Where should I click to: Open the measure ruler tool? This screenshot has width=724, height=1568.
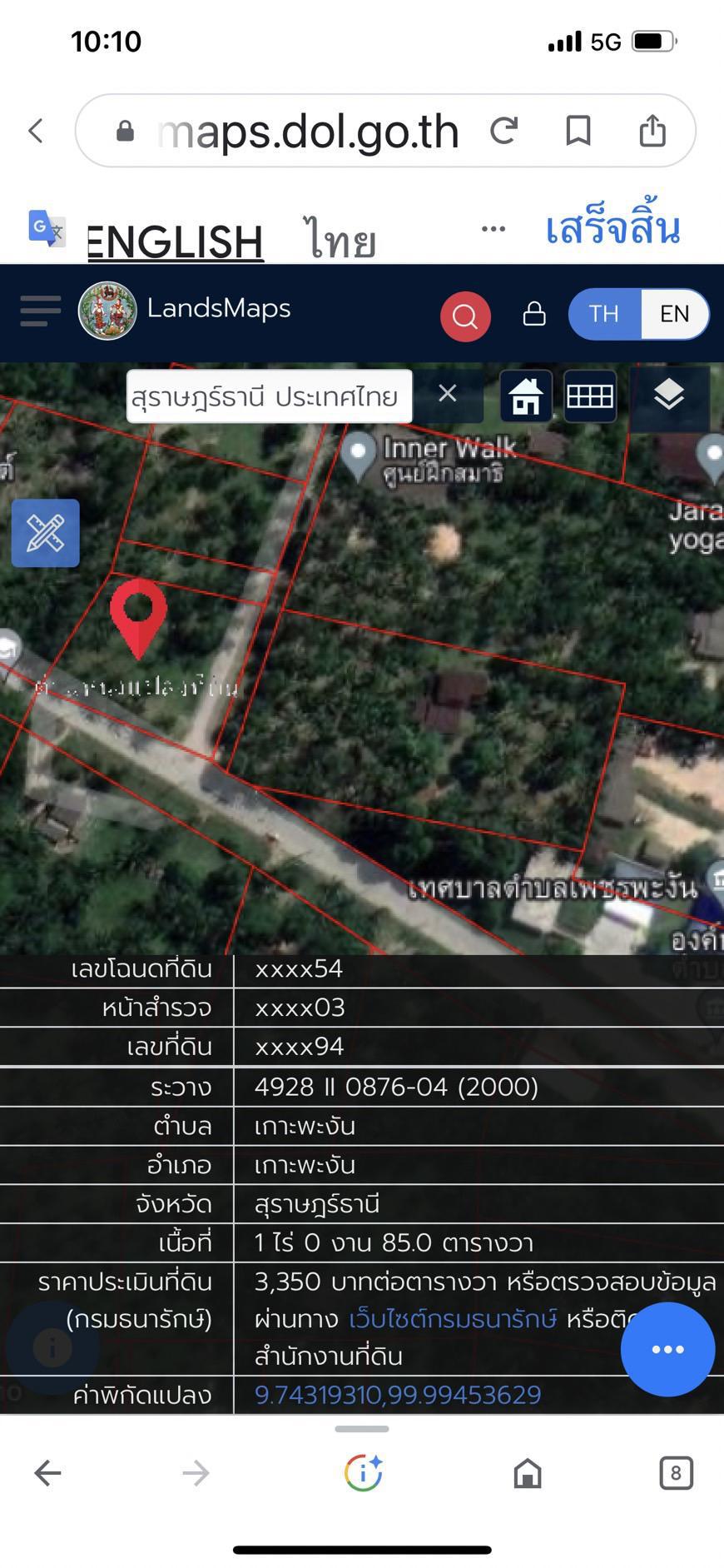pos(46,533)
